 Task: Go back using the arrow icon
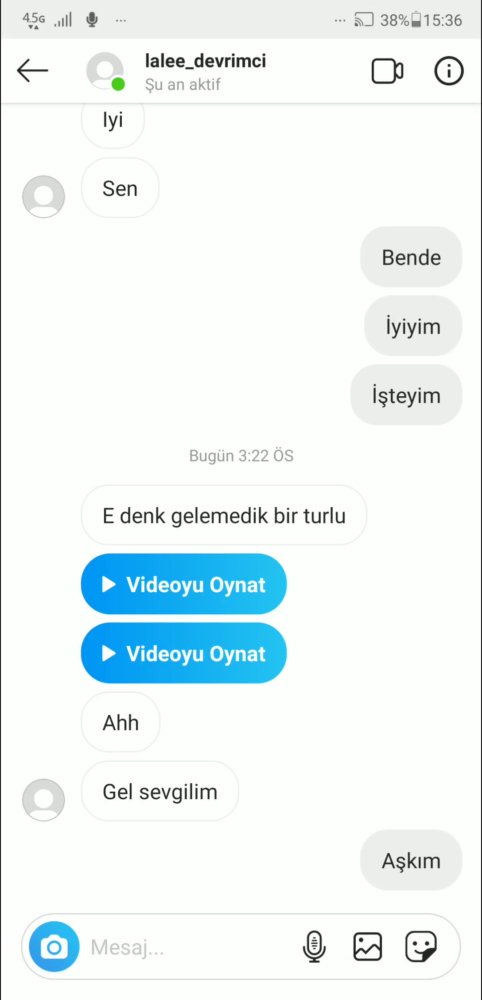pos(33,71)
